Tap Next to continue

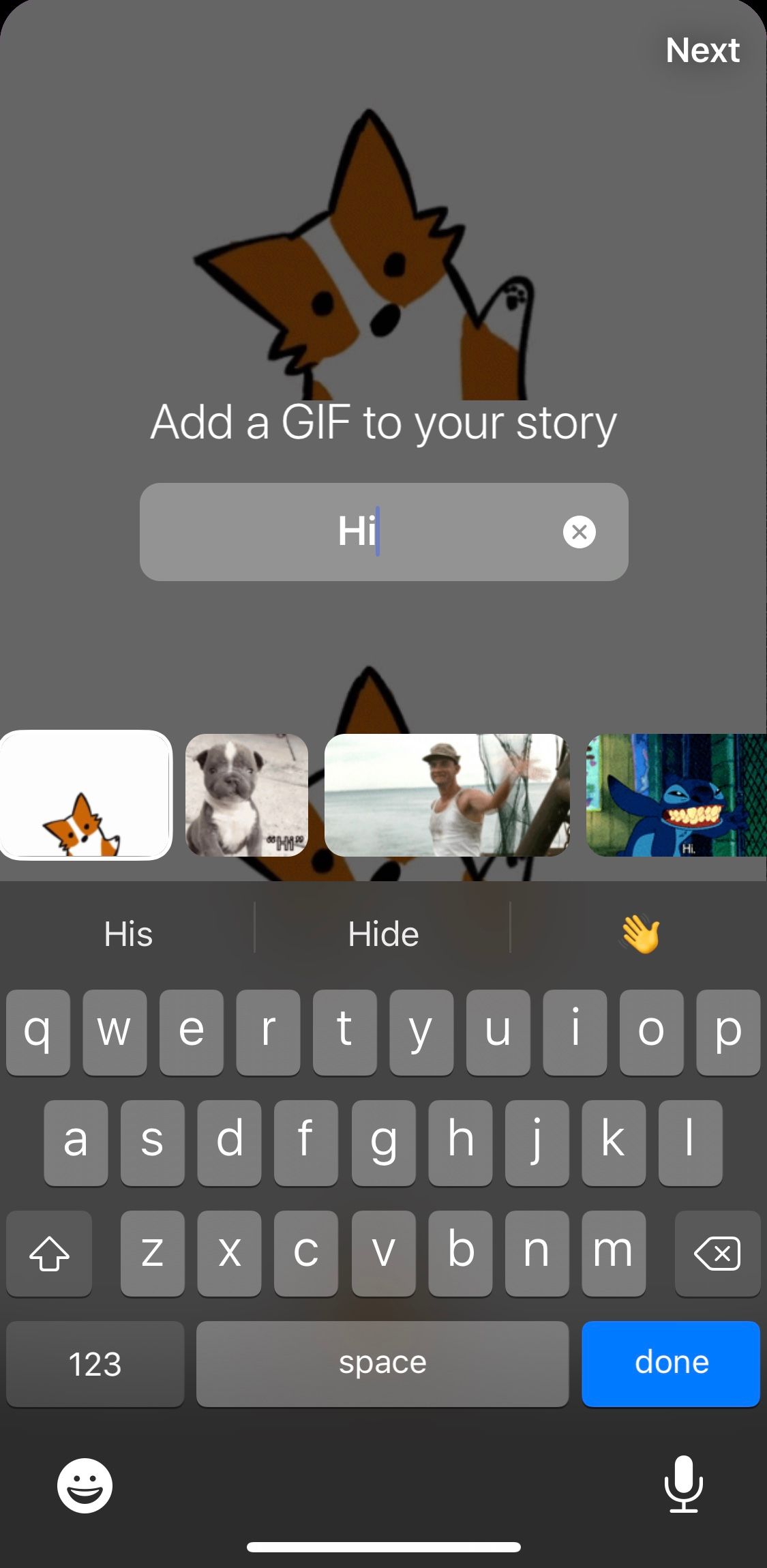pyautogui.click(x=702, y=50)
